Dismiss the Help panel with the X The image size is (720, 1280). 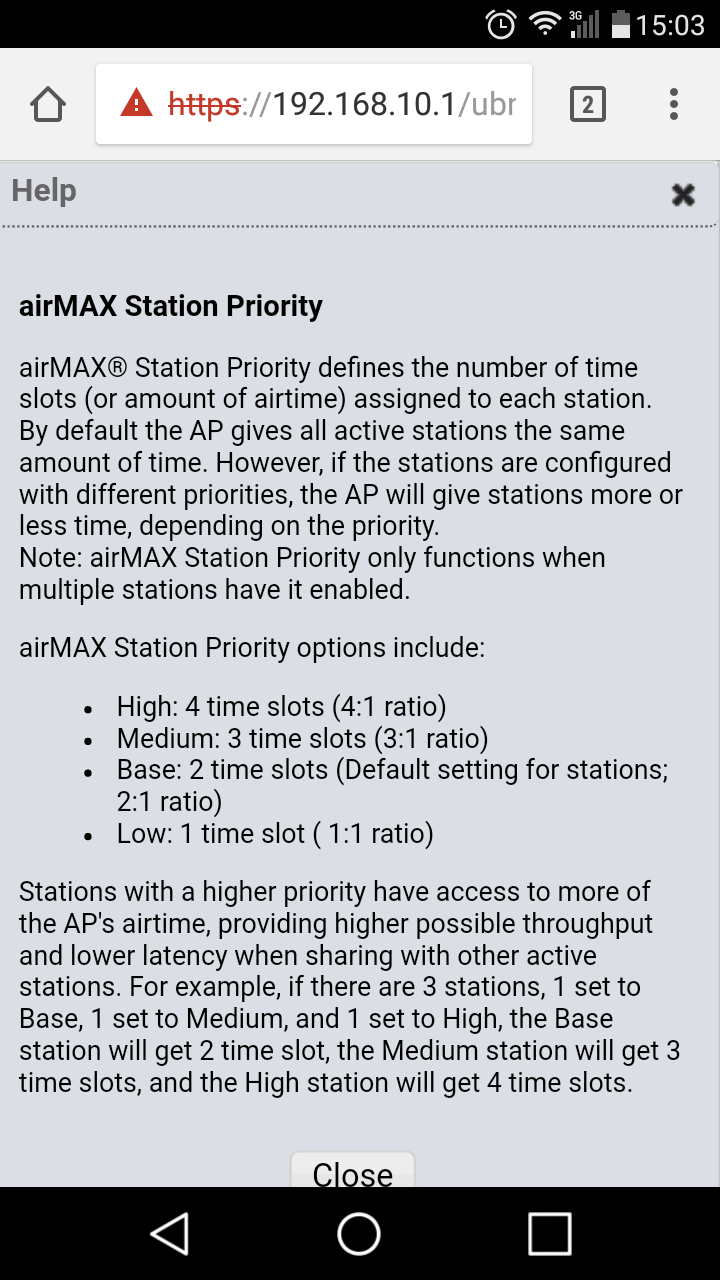683,194
